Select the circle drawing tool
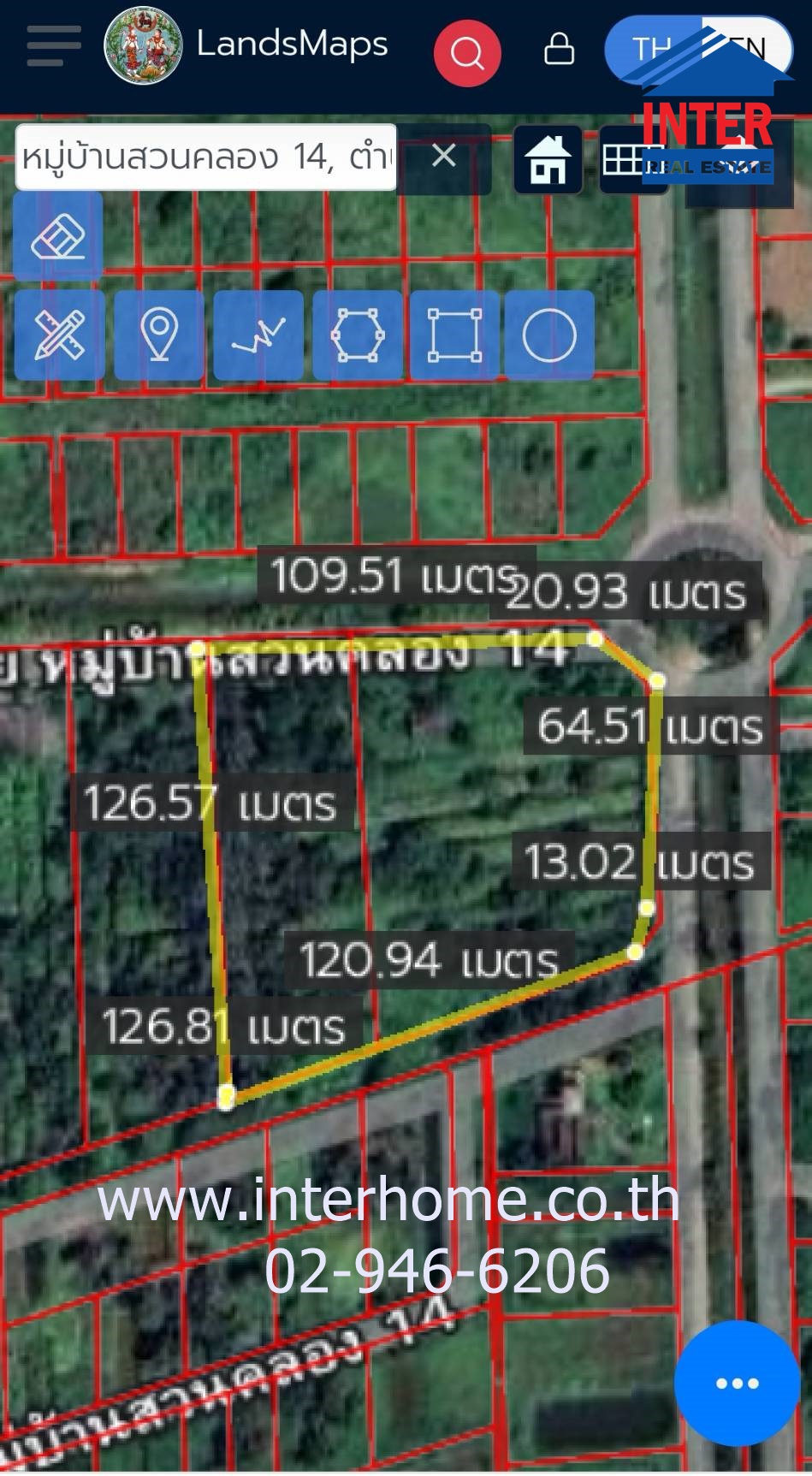The width and height of the screenshot is (812, 1476). pos(549,335)
